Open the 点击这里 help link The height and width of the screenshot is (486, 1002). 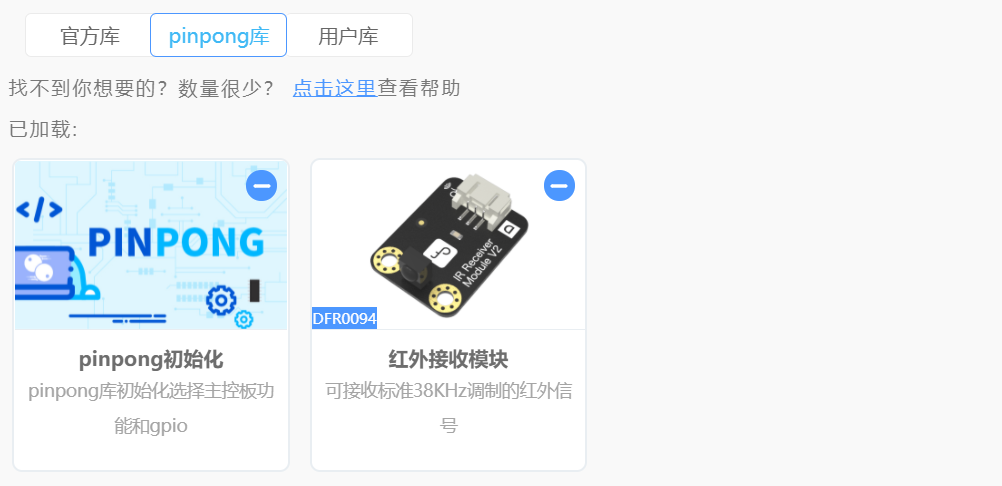tap(334, 88)
